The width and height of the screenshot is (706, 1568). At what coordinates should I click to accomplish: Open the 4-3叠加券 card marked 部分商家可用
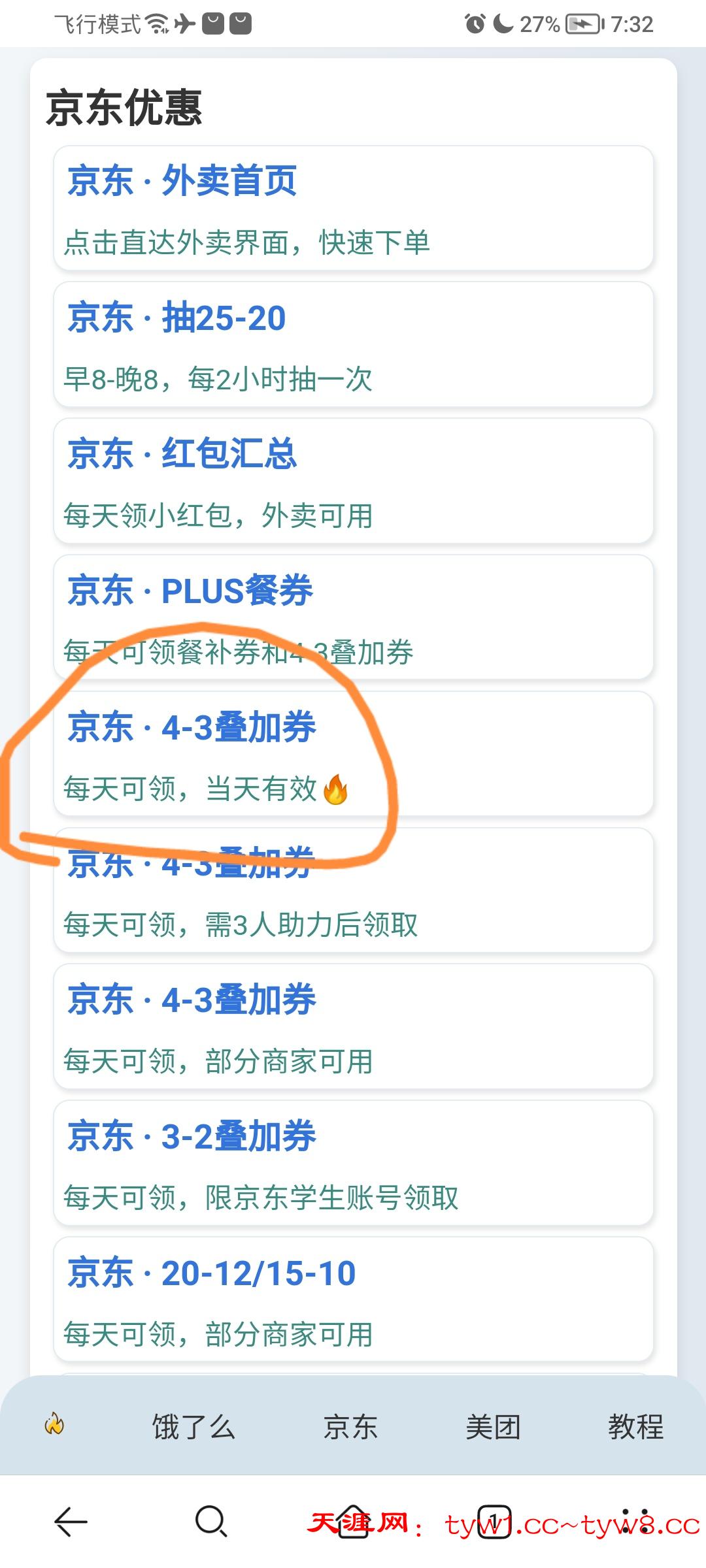(x=353, y=1026)
